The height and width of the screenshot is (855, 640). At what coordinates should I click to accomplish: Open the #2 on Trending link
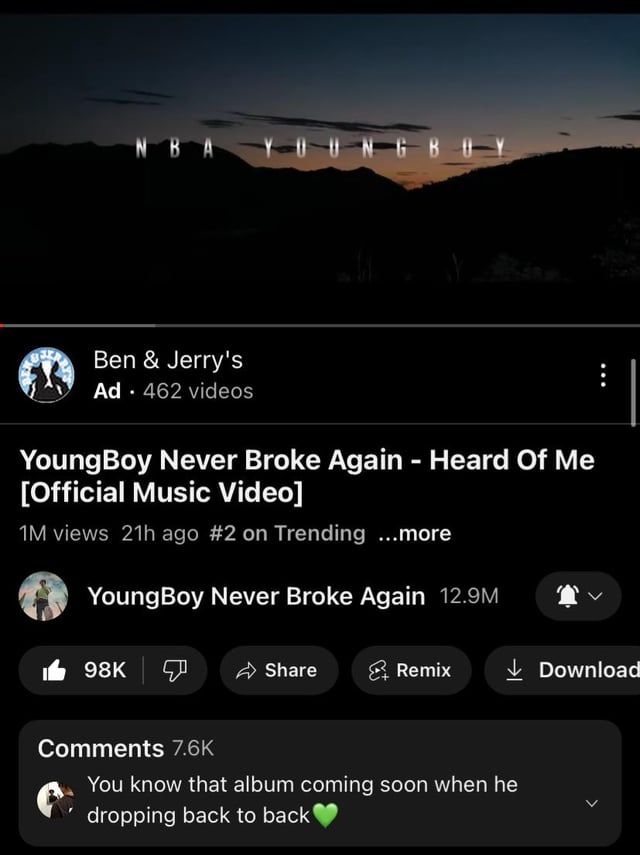[x=286, y=533]
